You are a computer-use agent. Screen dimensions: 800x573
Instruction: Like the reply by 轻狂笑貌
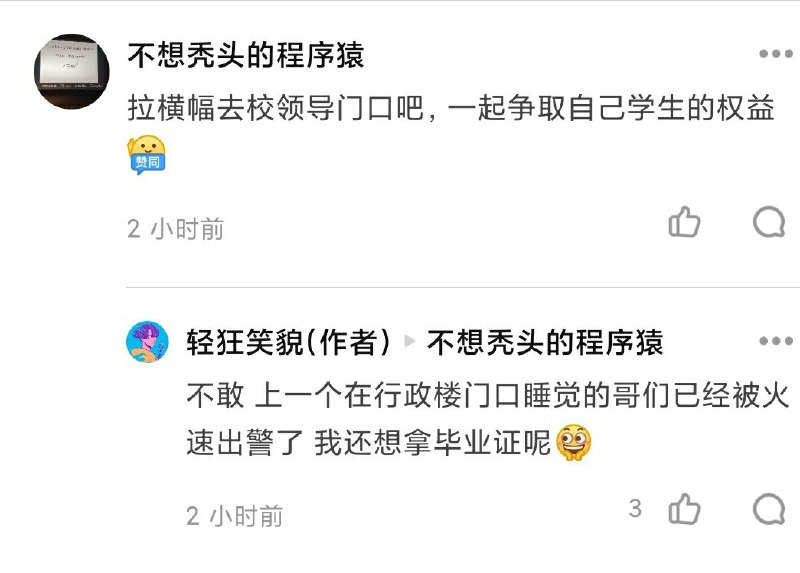tap(685, 509)
